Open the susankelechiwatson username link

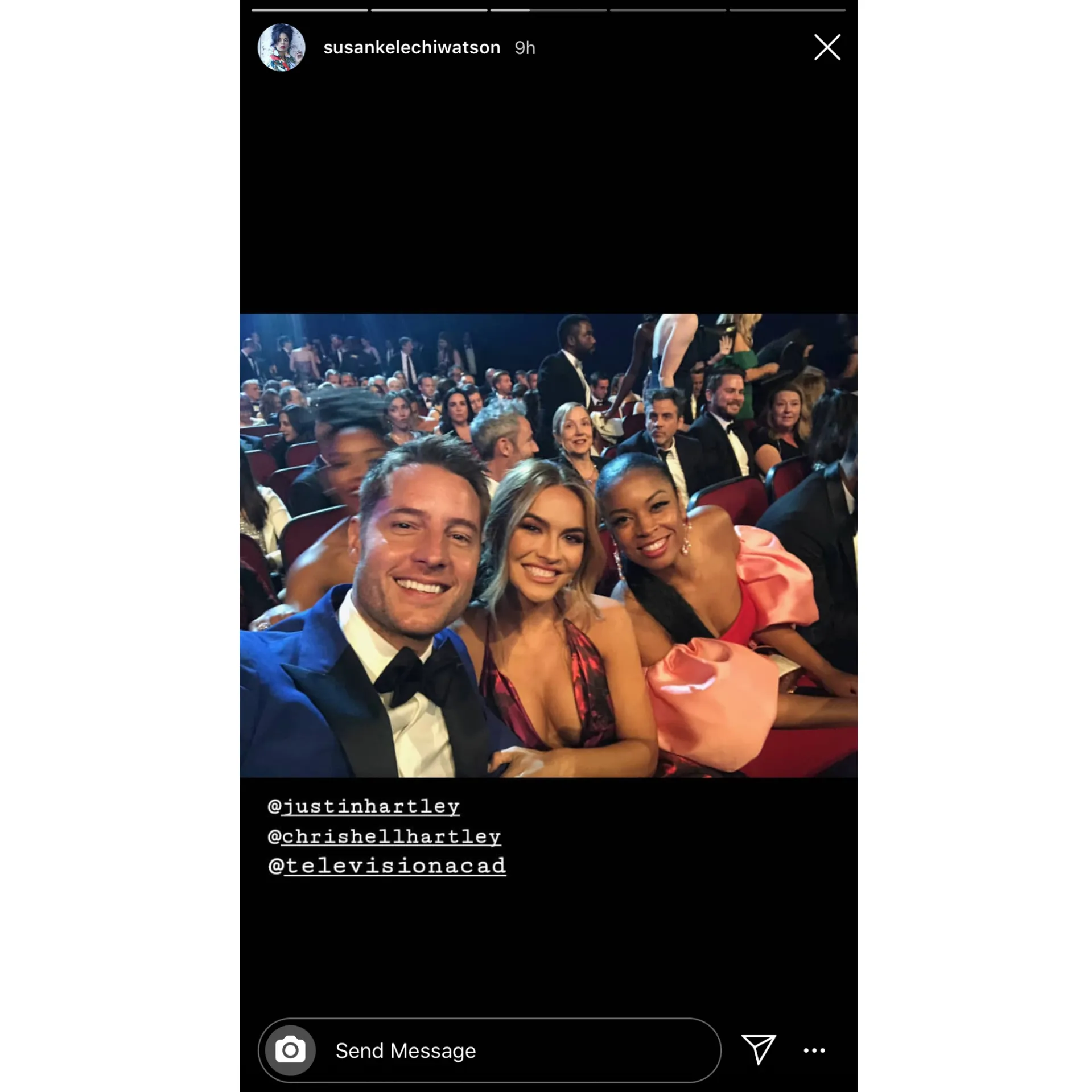[411, 47]
